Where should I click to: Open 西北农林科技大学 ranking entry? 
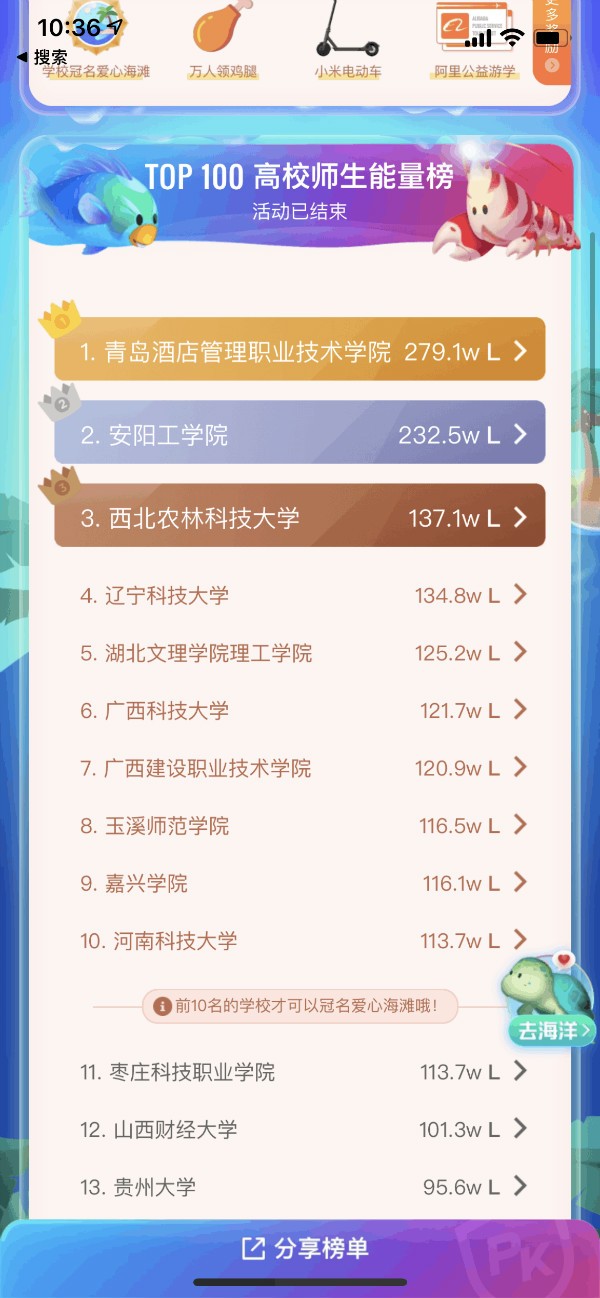[300, 517]
